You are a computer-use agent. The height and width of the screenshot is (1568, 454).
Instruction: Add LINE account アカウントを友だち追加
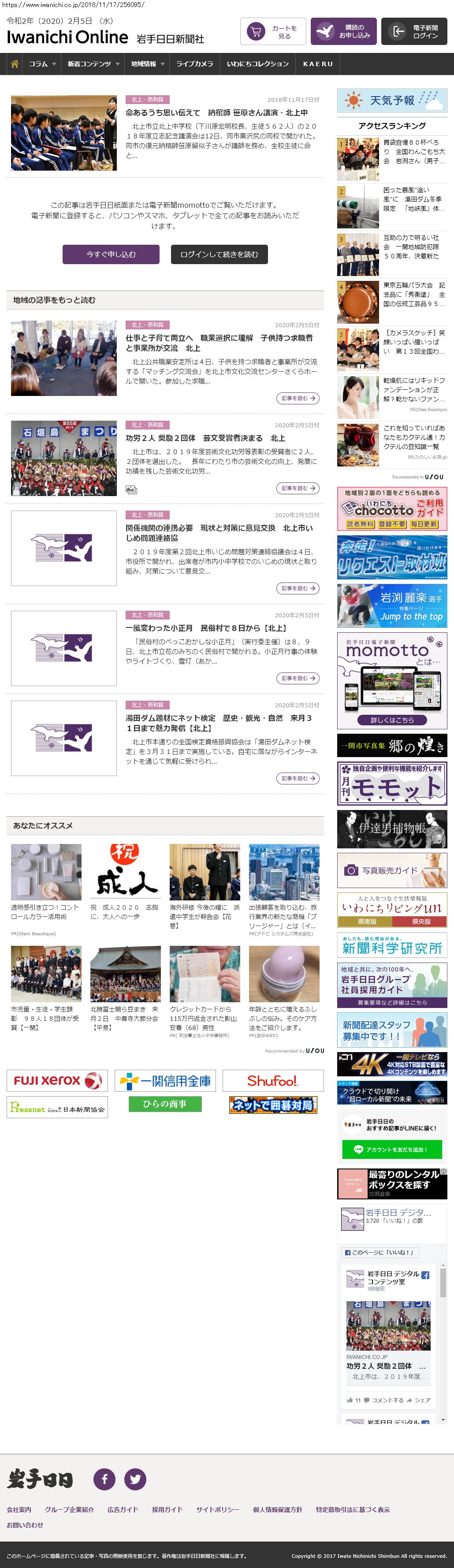click(392, 1149)
